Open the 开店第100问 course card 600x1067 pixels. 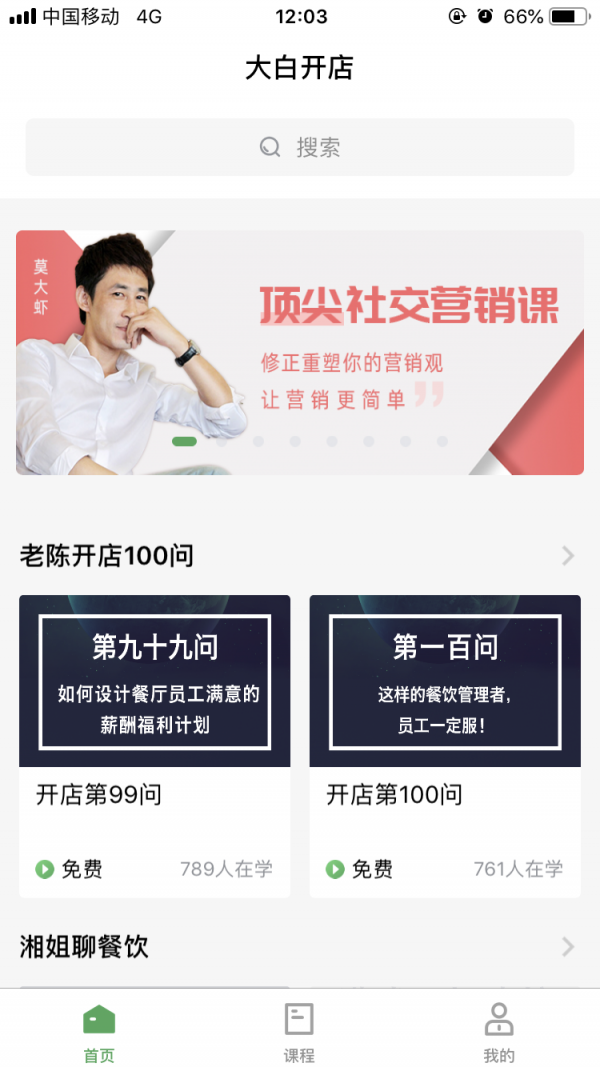[x=445, y=745]
